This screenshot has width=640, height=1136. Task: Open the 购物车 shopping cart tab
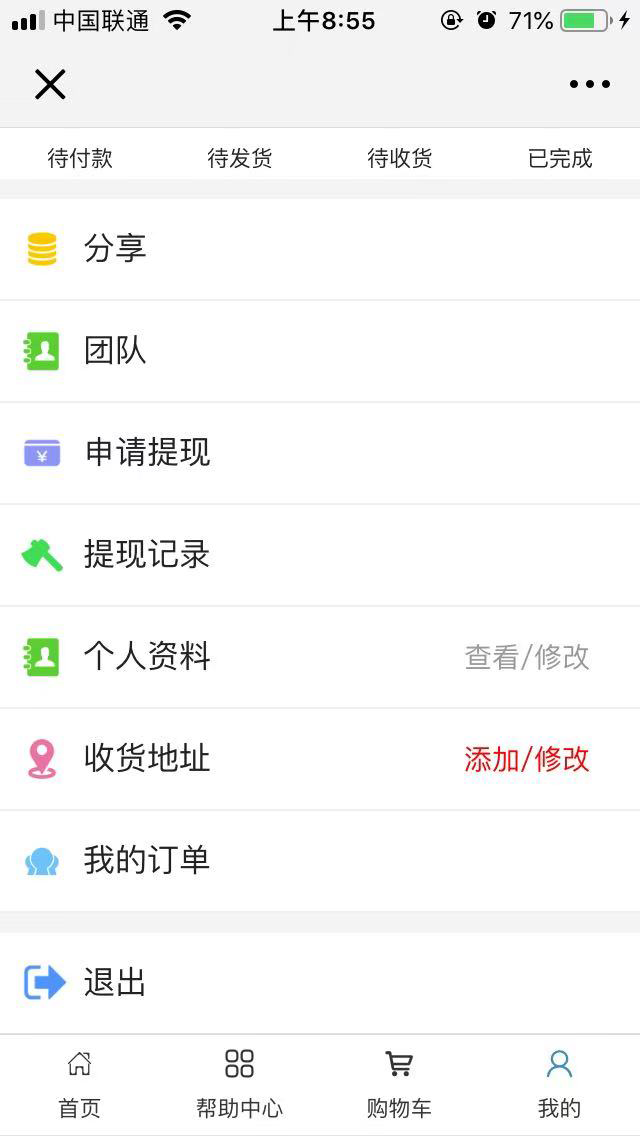click(400, 1084)
